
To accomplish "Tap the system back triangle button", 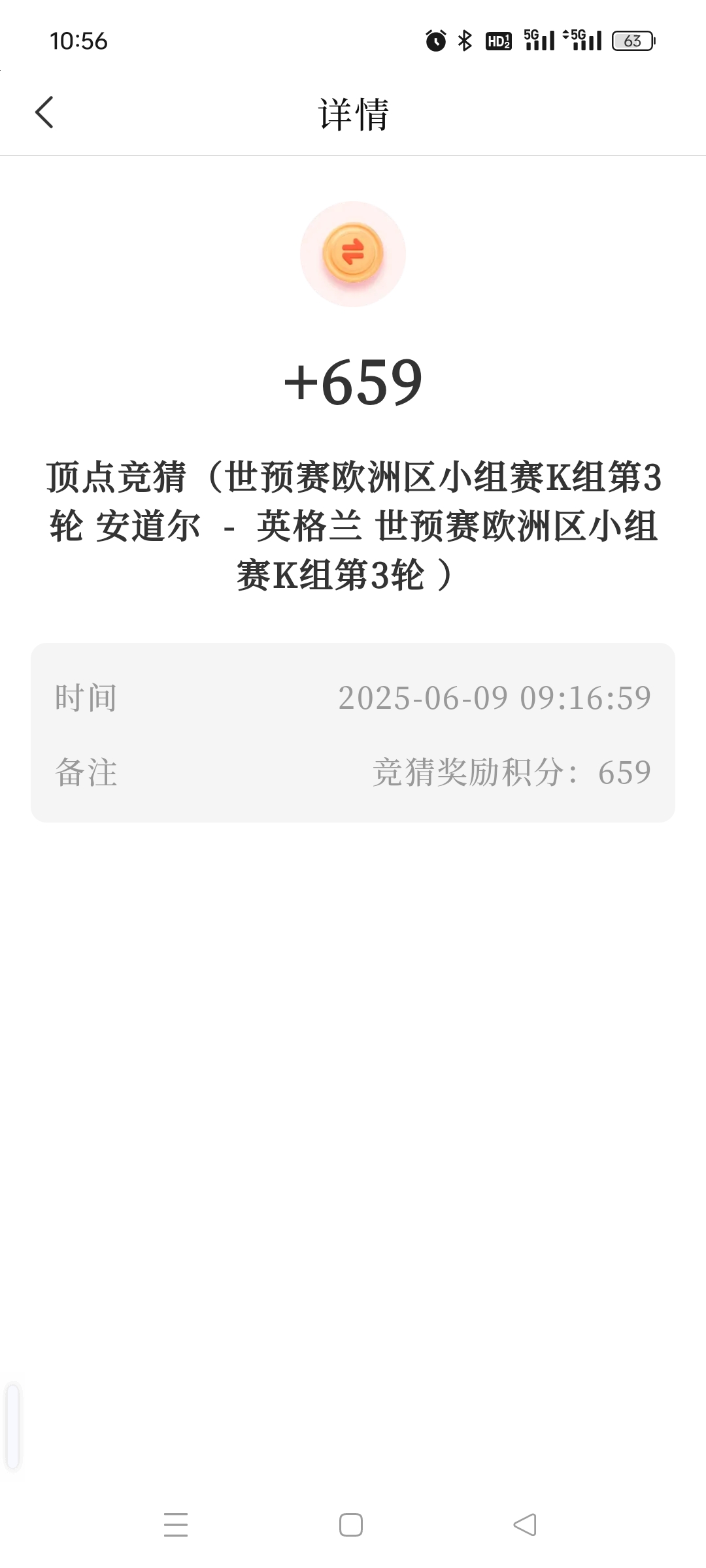I will coord(525,1525).
